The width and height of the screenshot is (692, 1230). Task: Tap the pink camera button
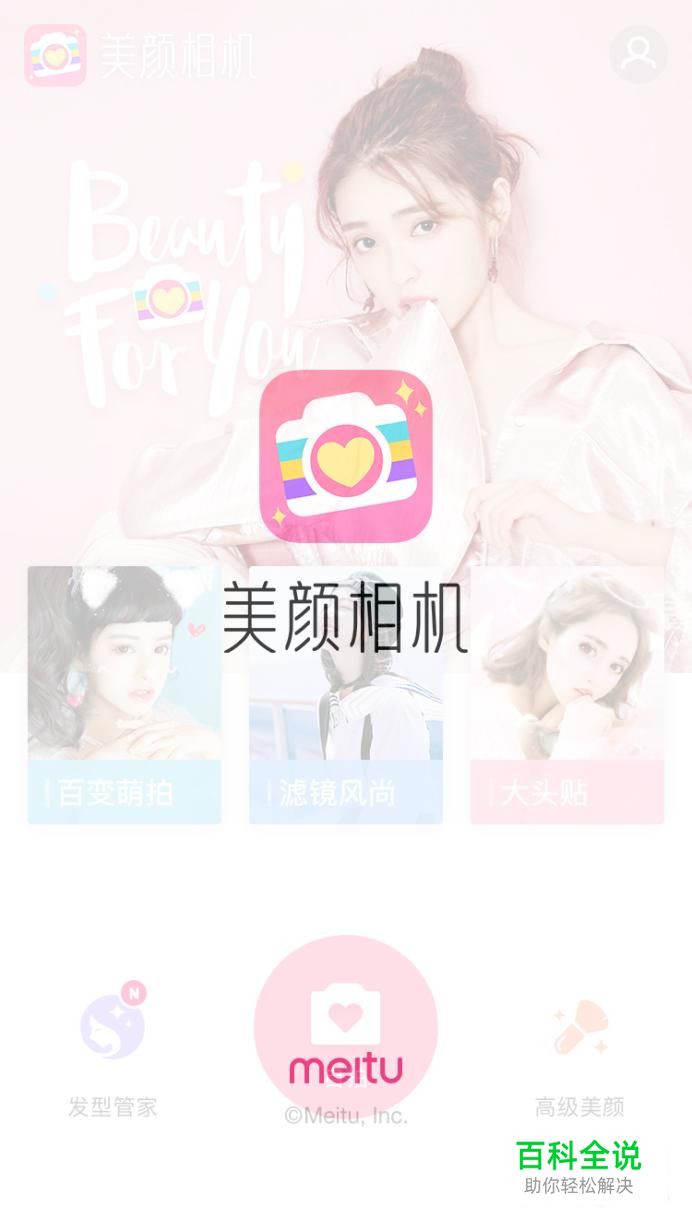tap(346, 1027)
